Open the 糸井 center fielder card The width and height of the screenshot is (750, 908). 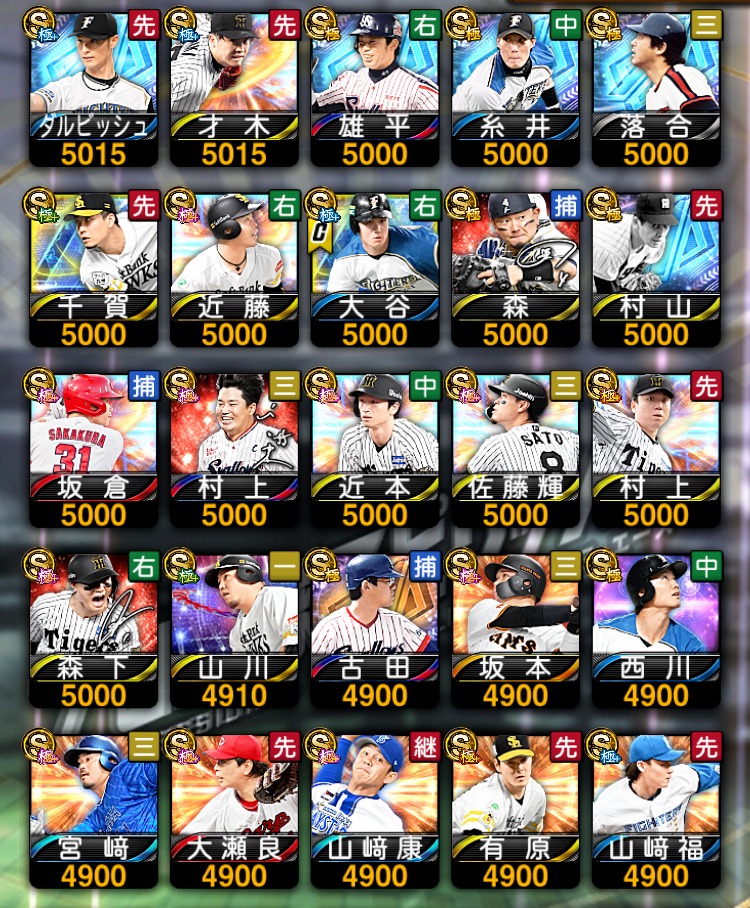tap(516, 85)
